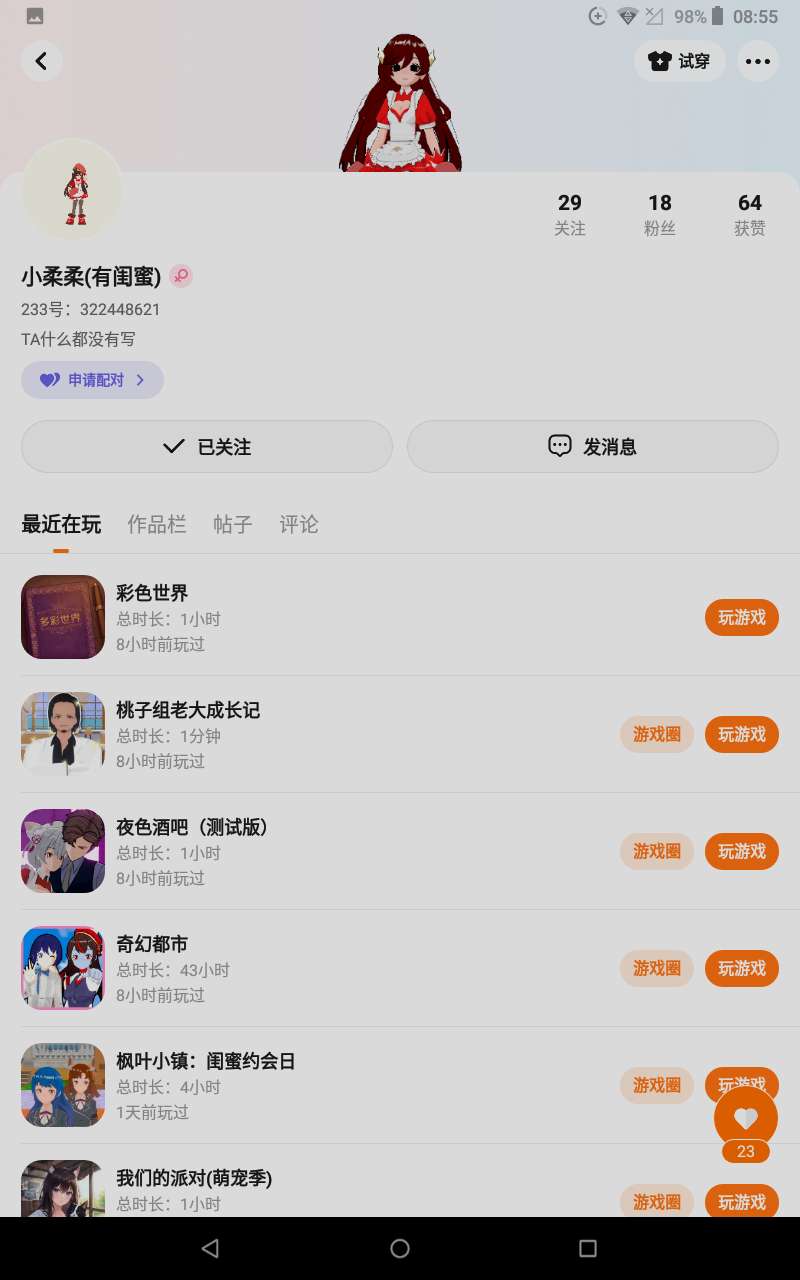Screen dimensions: 800x1280
Task: View the 18 粉丝 followers list
Action: (660, 215)
